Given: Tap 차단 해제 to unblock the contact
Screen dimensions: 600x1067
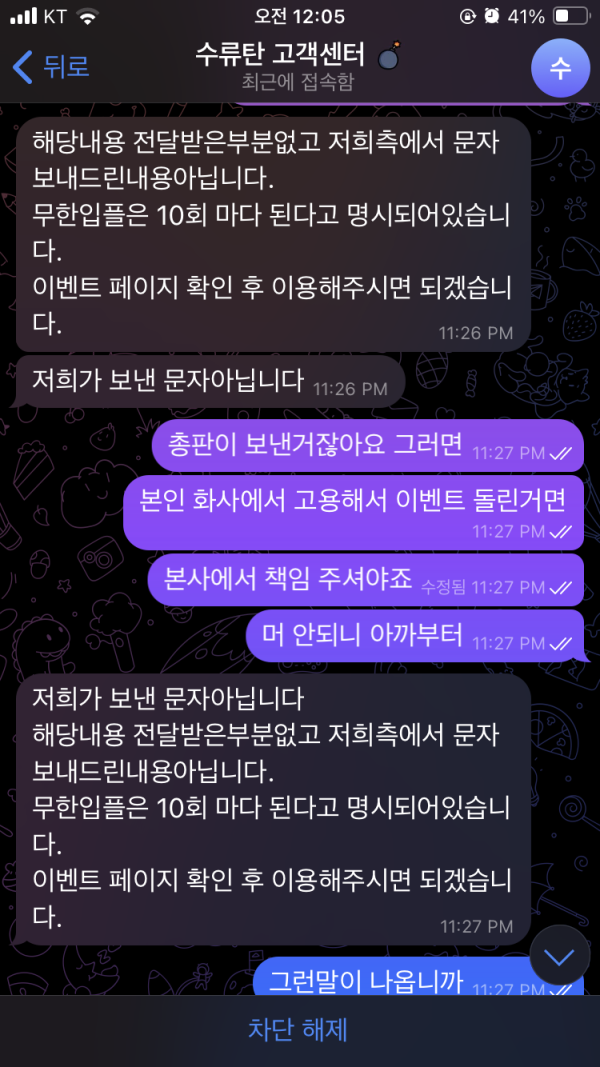Looking at the screenshot, I should (298, 1029).
